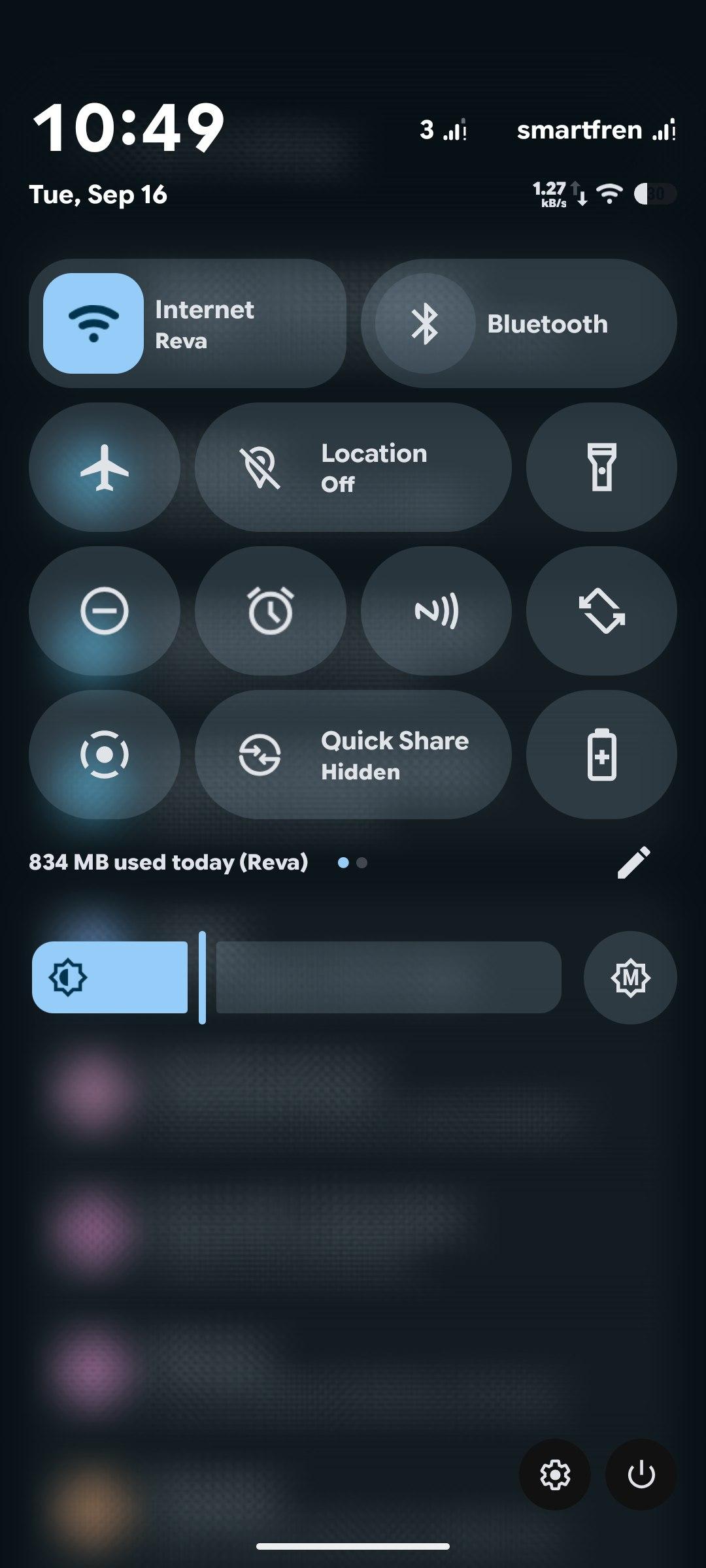Start the screen record tile
This screenshot has height=1568, width=706.
point(105,755)
